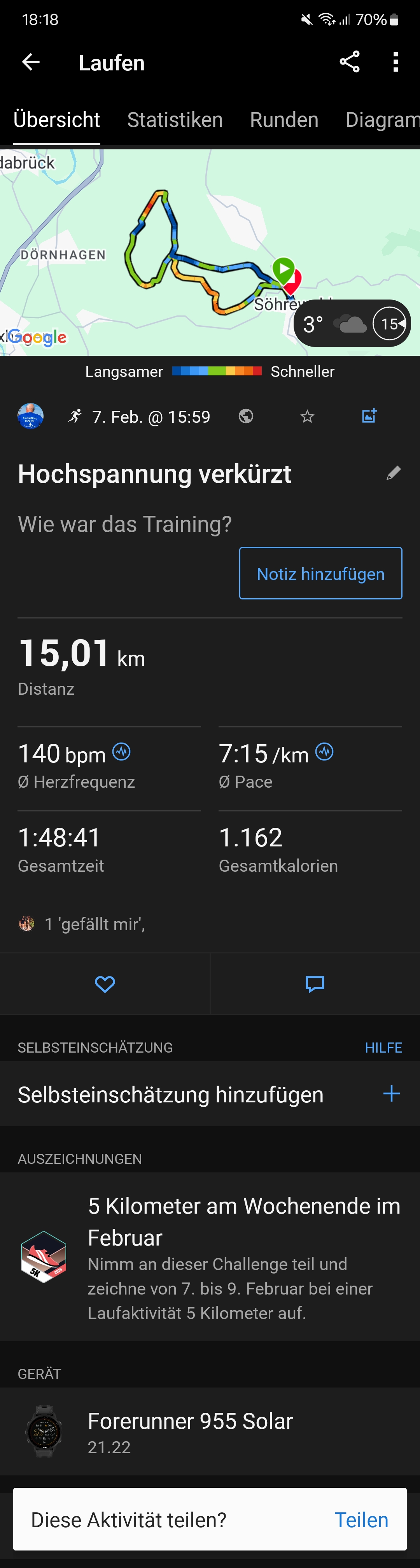The width and height of the screenshot is (420, 1568).
Task: Mark activity as favorite with star
Action: [307, 416]
